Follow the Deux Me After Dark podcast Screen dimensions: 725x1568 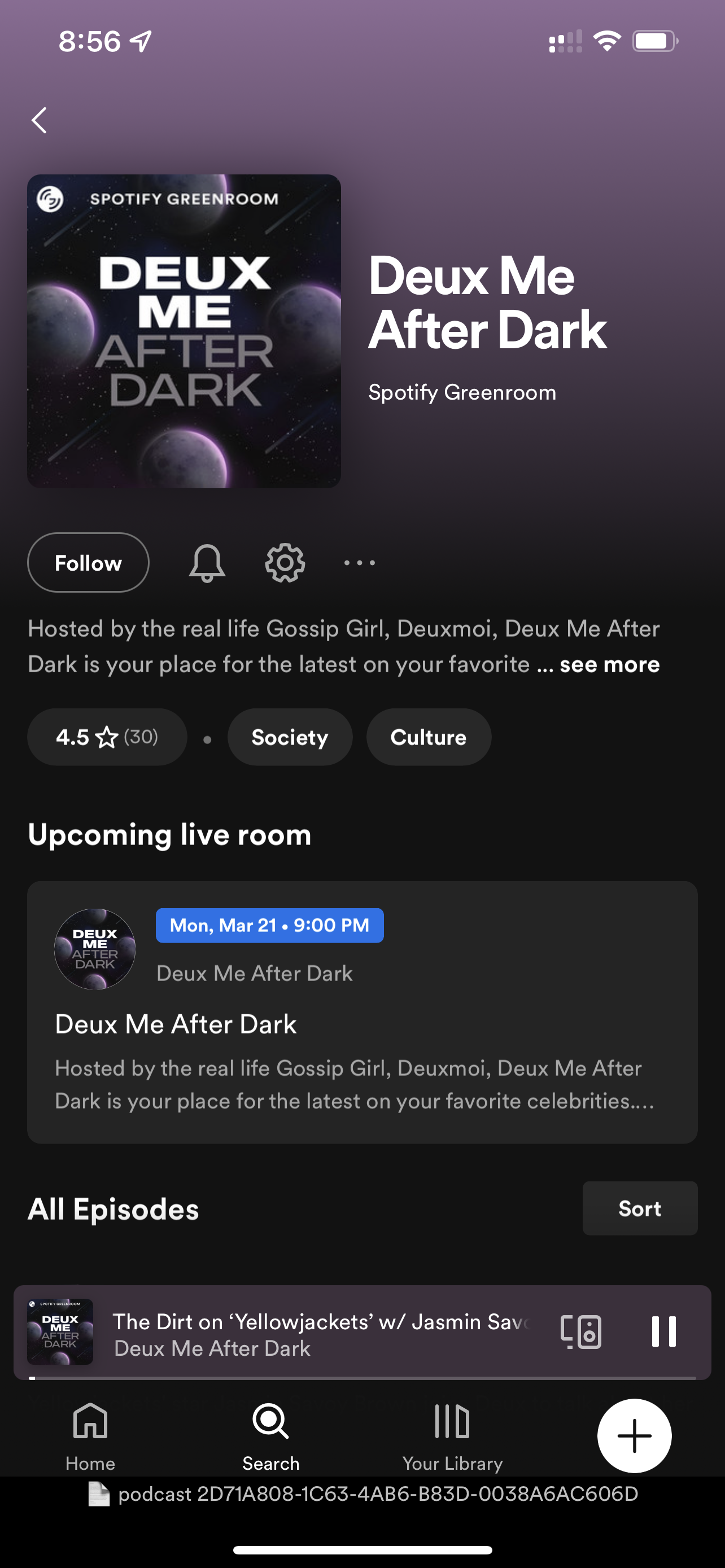click(x=88, y=562)
